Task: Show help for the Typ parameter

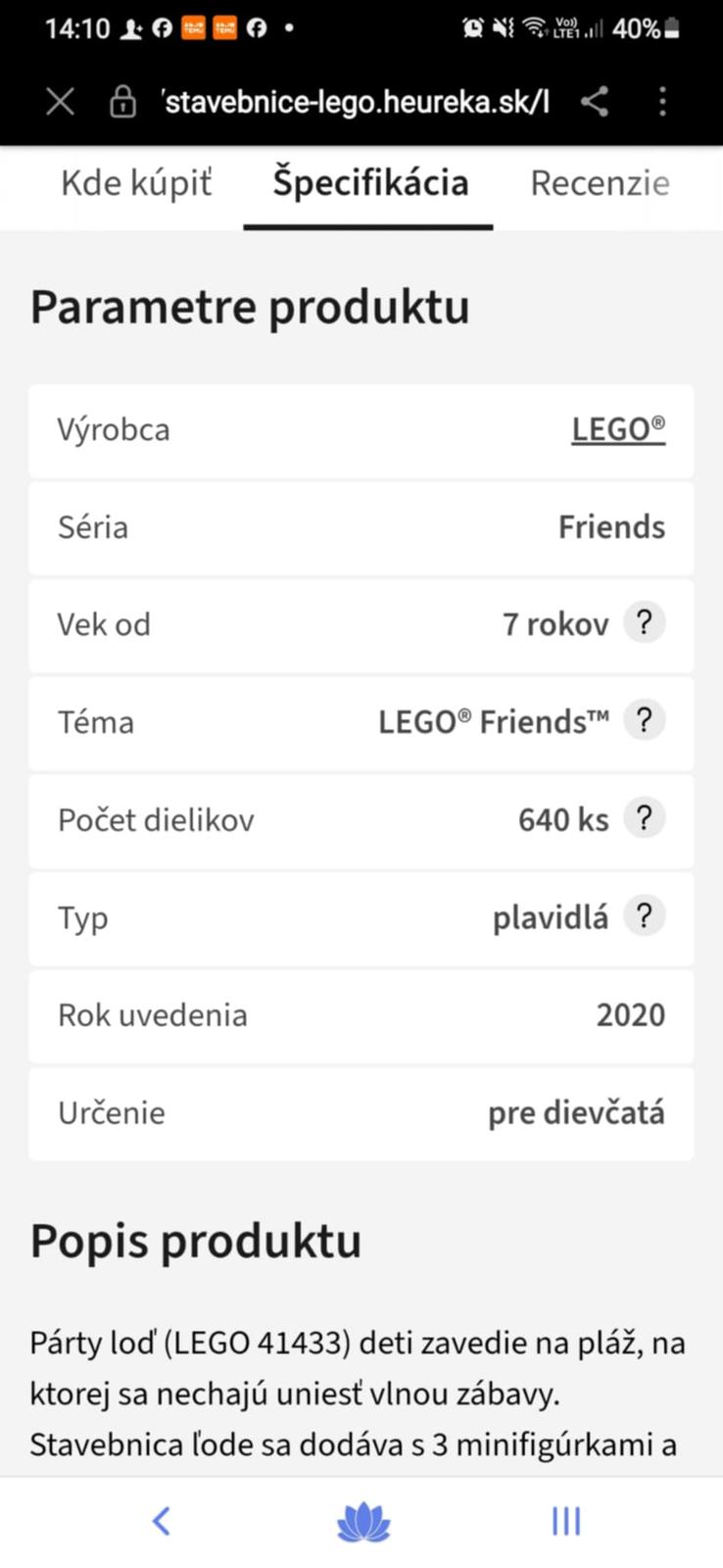Action: pos(644,916)
